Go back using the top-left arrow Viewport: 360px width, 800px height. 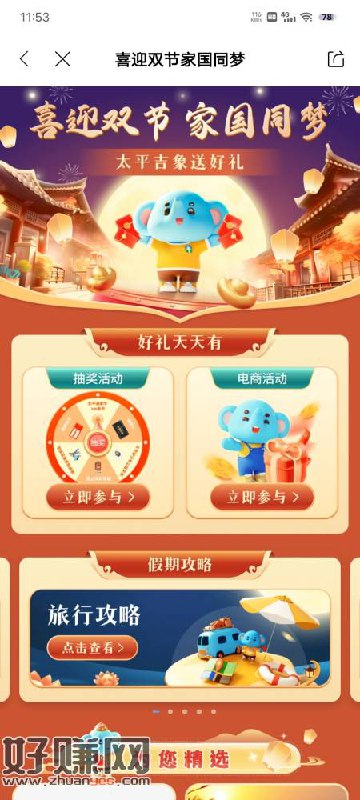pyautogui.click(x=24, y=59)
